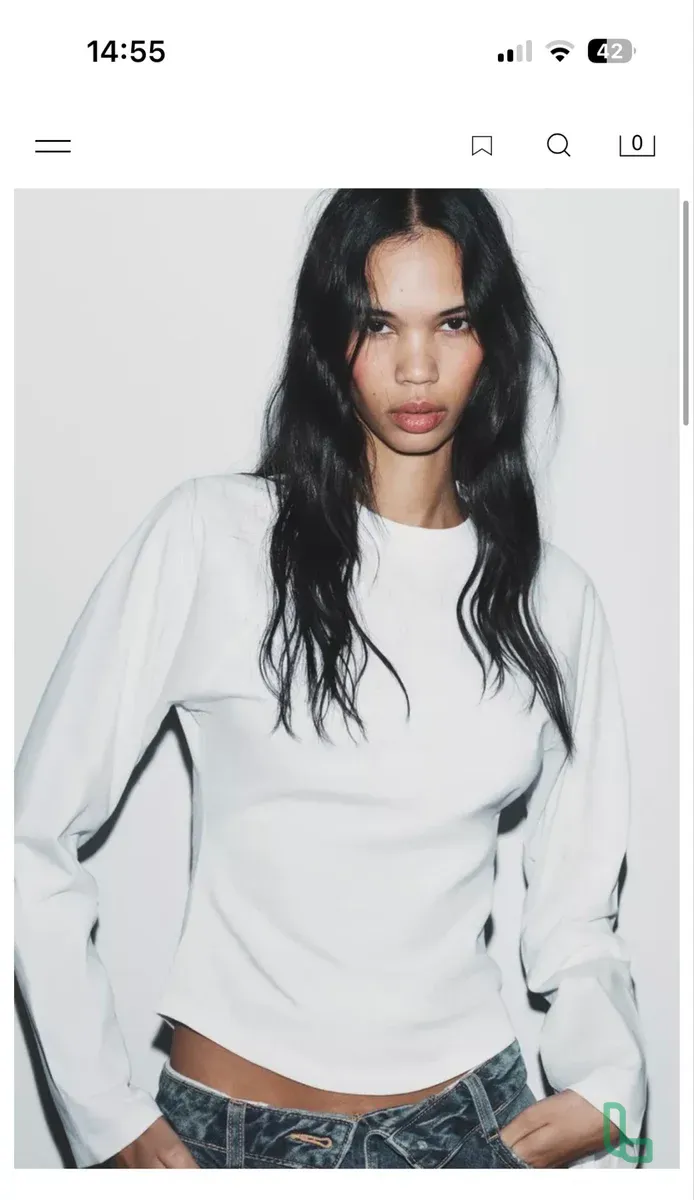This screenshot has height=1200, width=694.
Task: Open saved items bookmark
Action: (482, 146)
